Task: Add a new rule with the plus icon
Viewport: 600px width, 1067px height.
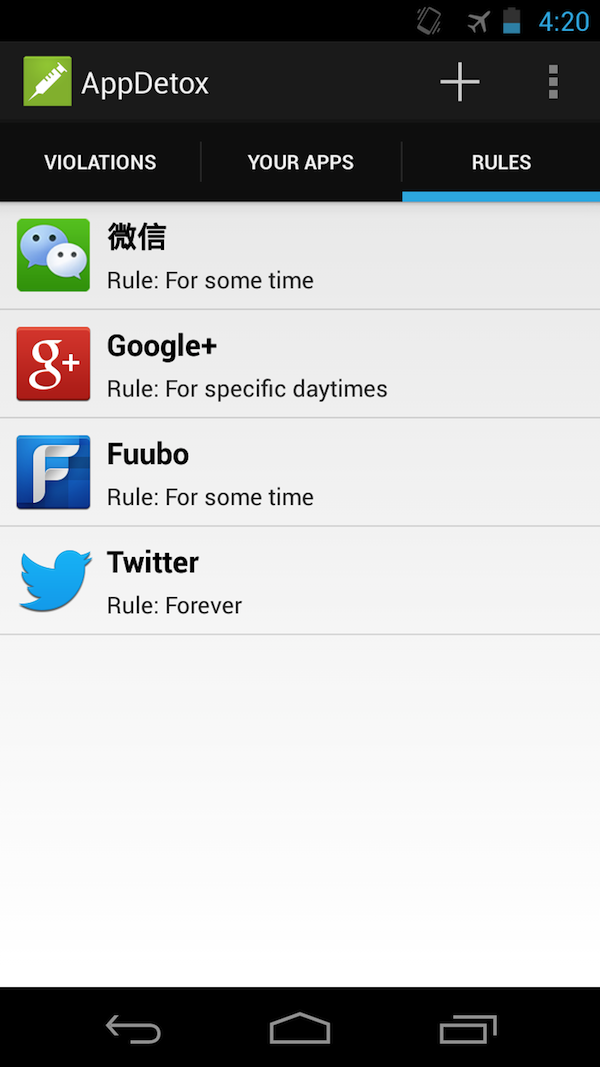Action: (x=460, y=82)
